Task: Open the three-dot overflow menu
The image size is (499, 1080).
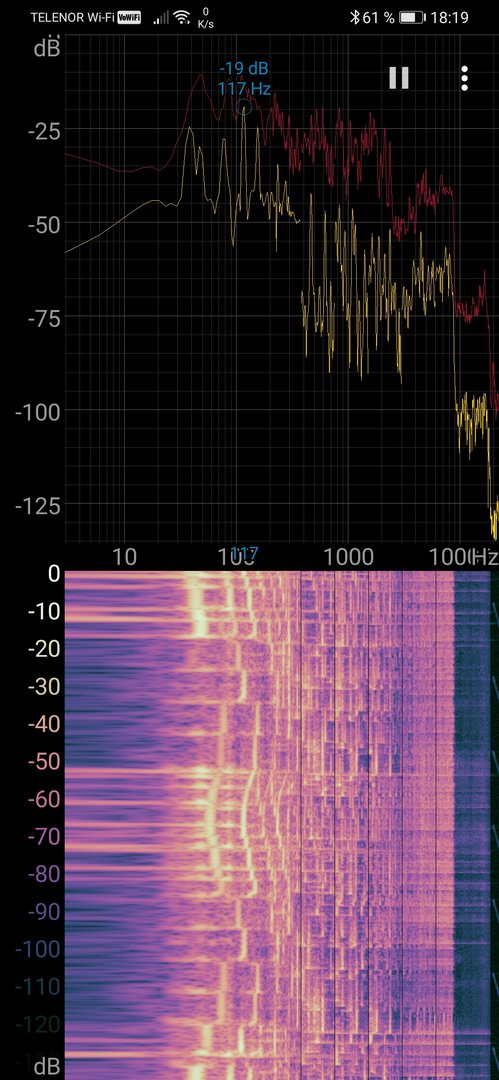Action: point(465,79)
